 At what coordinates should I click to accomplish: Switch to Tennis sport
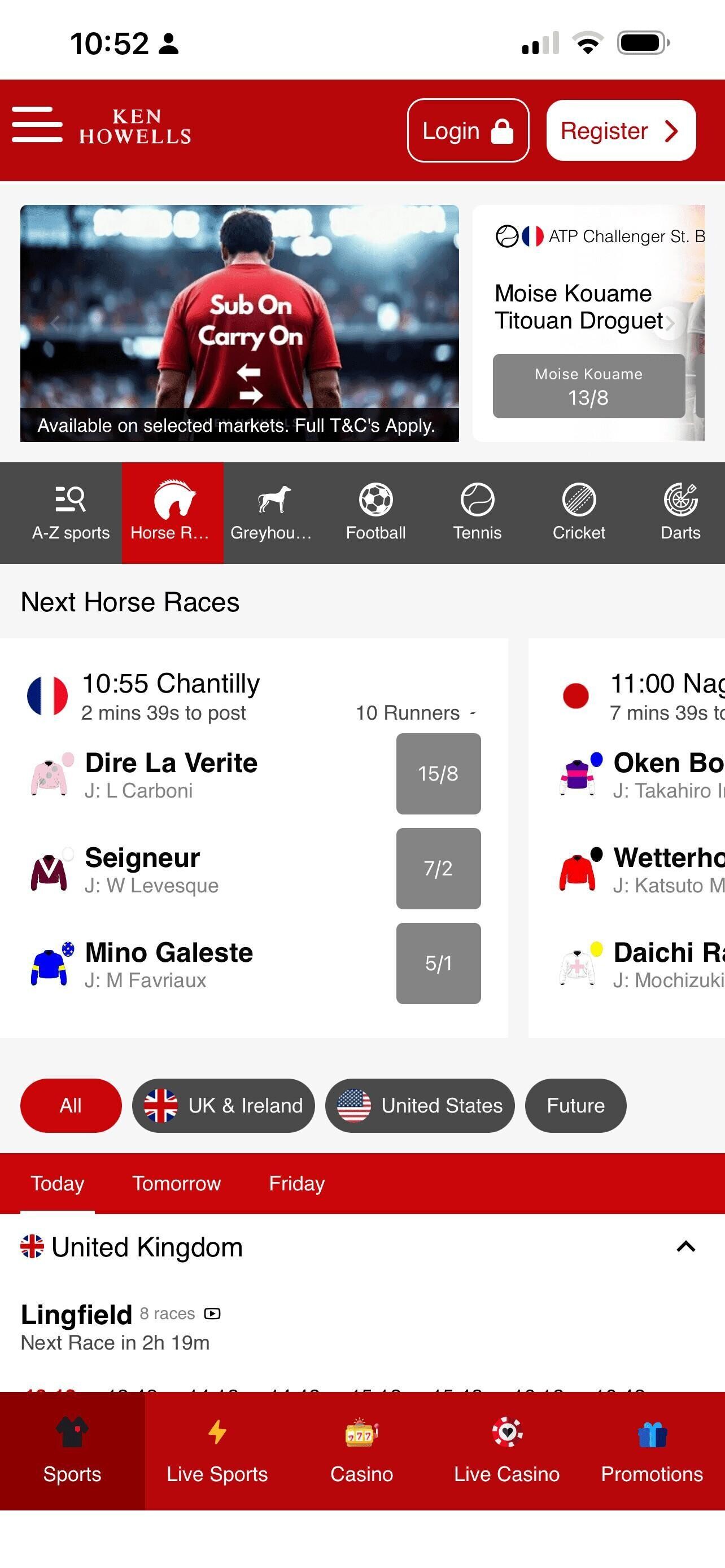coord(477,513)
